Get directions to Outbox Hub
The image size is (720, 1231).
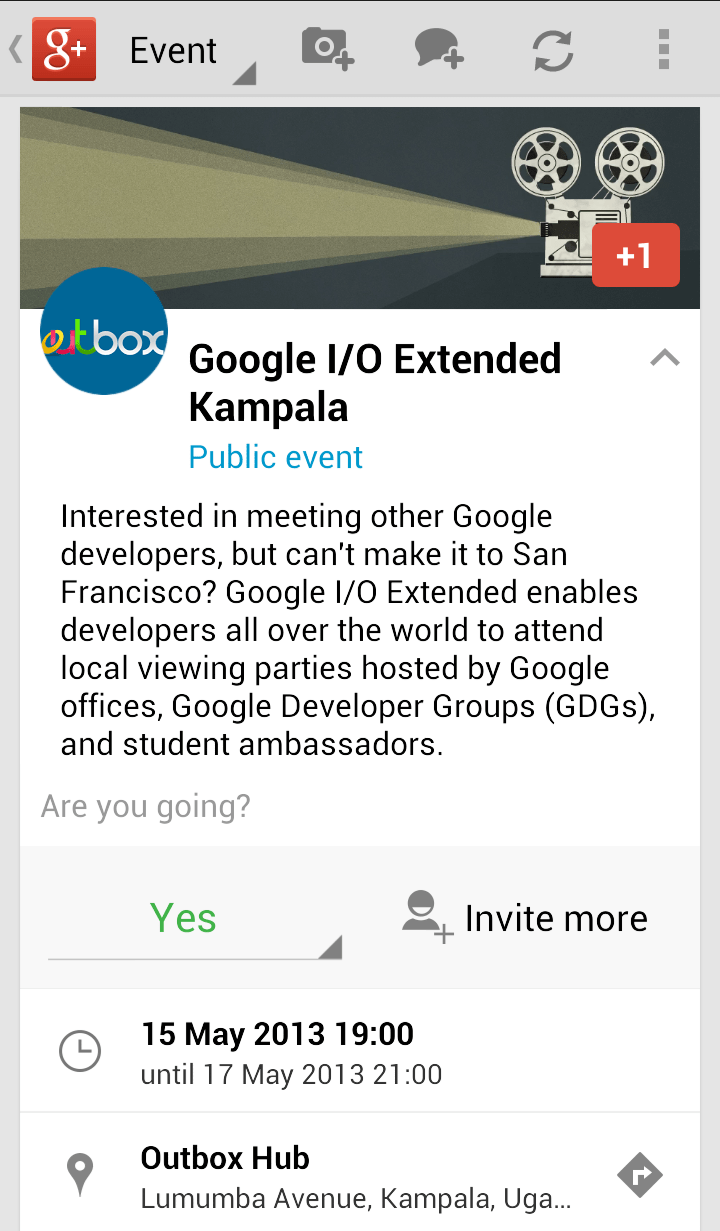[x=640, y=1174]
